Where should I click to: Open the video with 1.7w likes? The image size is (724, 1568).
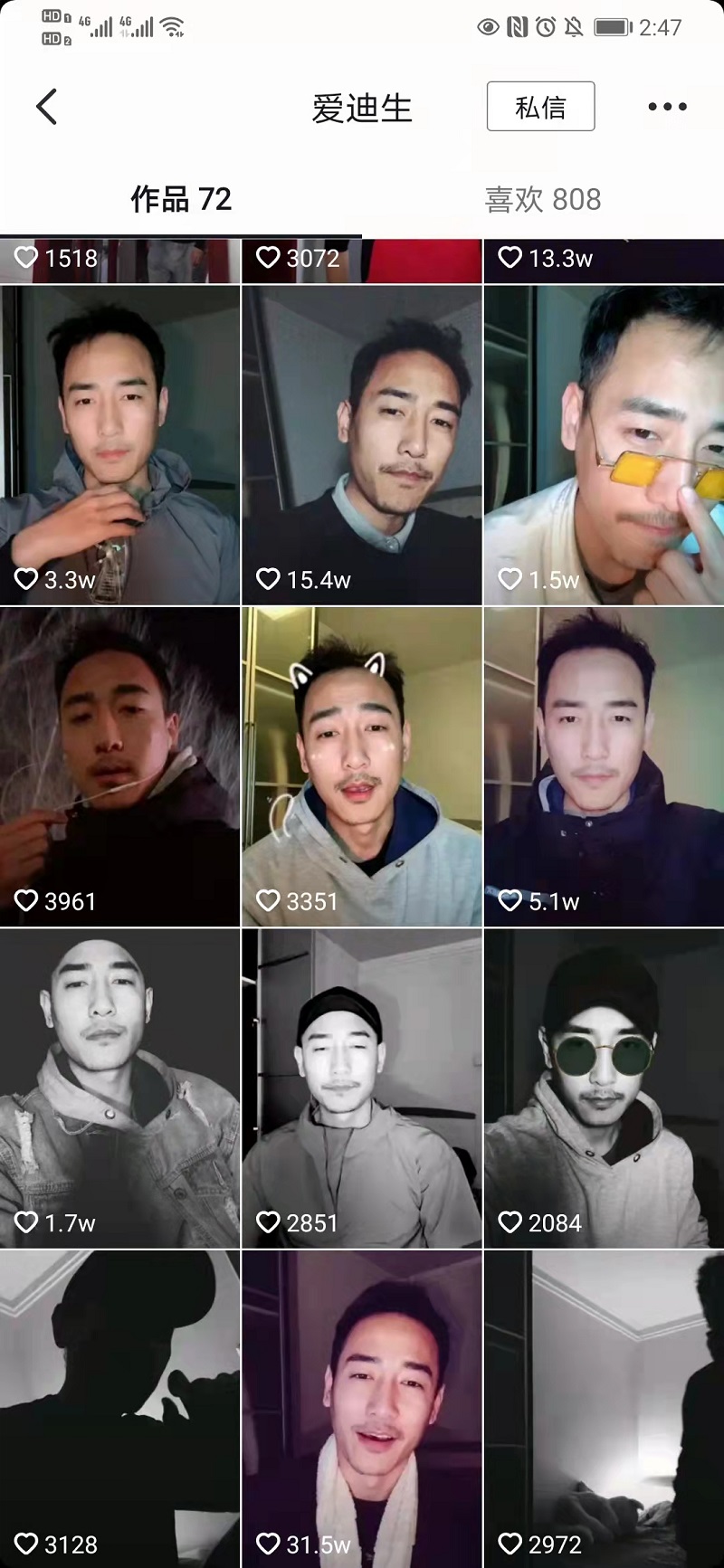click(120, 1088)
